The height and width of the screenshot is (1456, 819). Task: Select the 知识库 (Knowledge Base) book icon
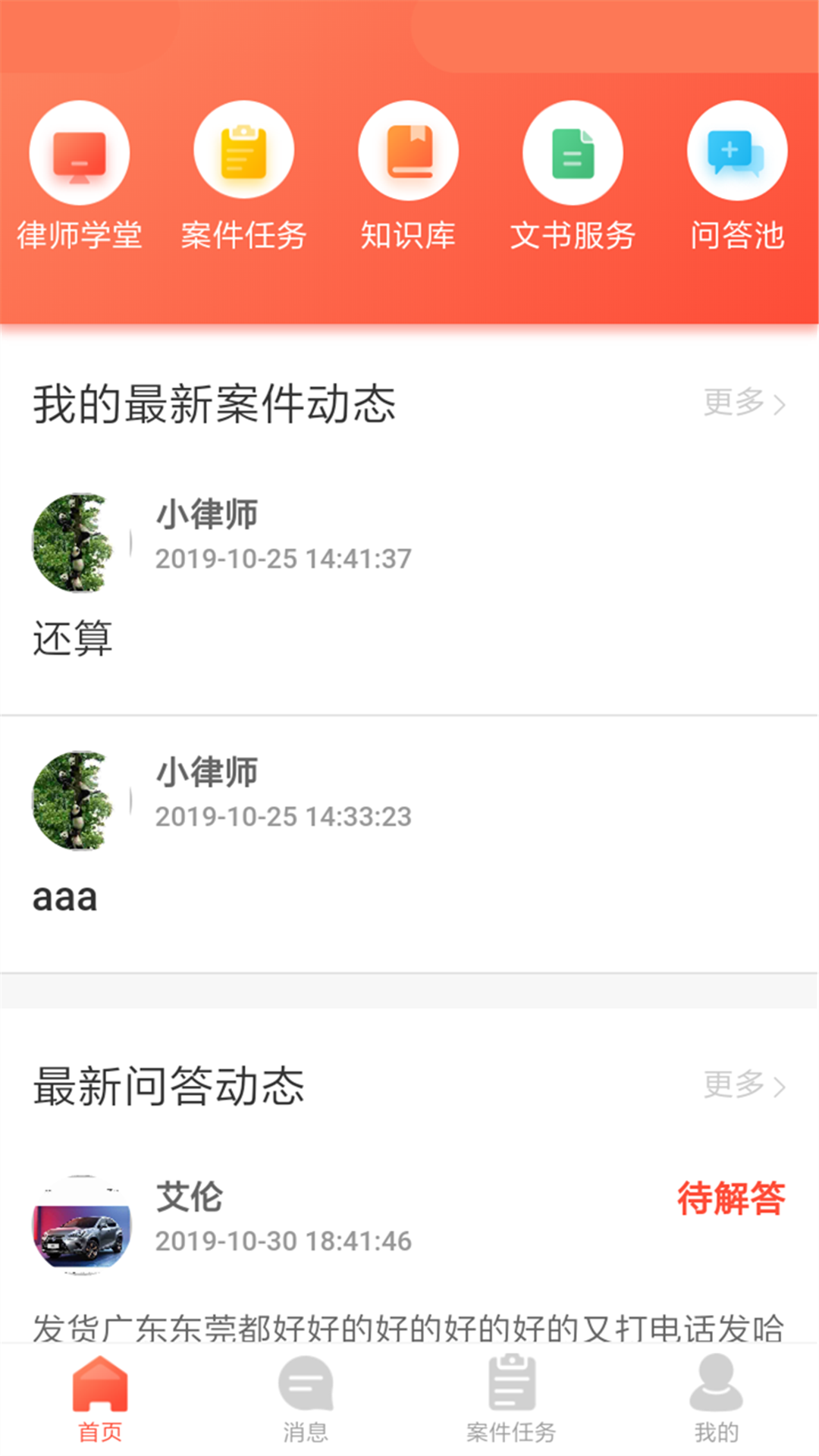pyautogui.click(x=409, y=150)
